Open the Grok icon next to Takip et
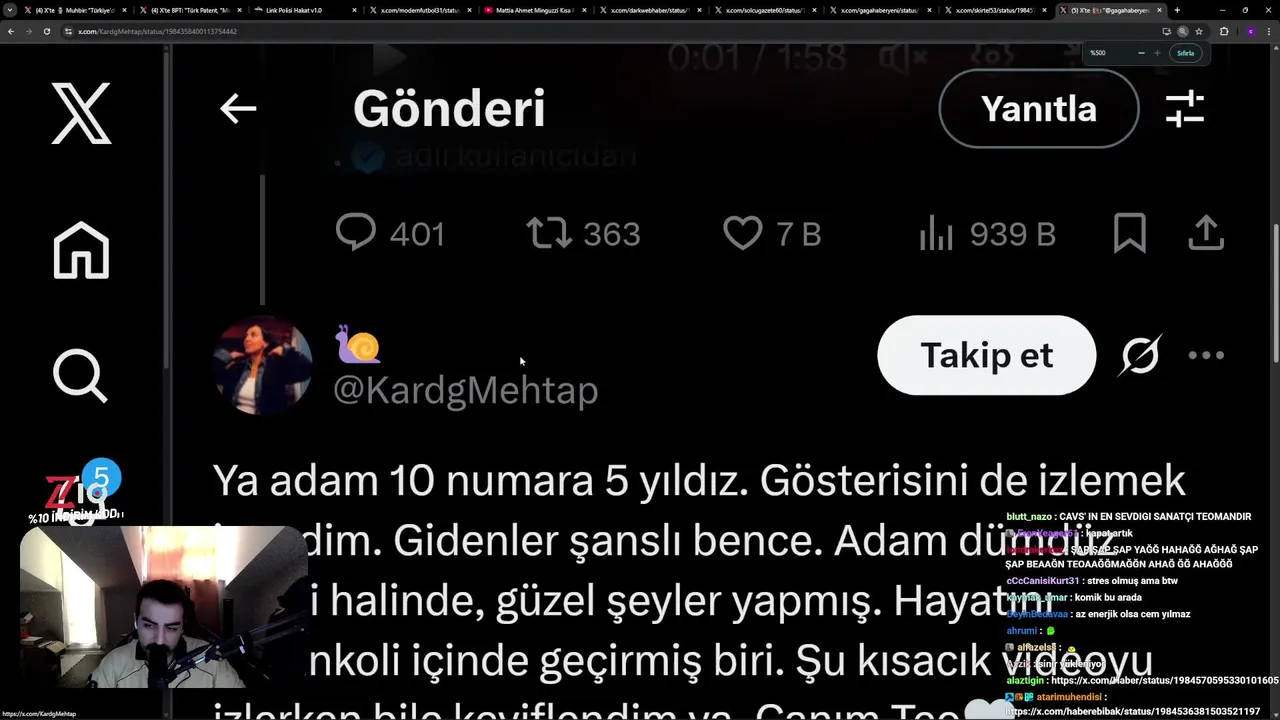The image size is (1280, 720). (x=1141, y=355)
